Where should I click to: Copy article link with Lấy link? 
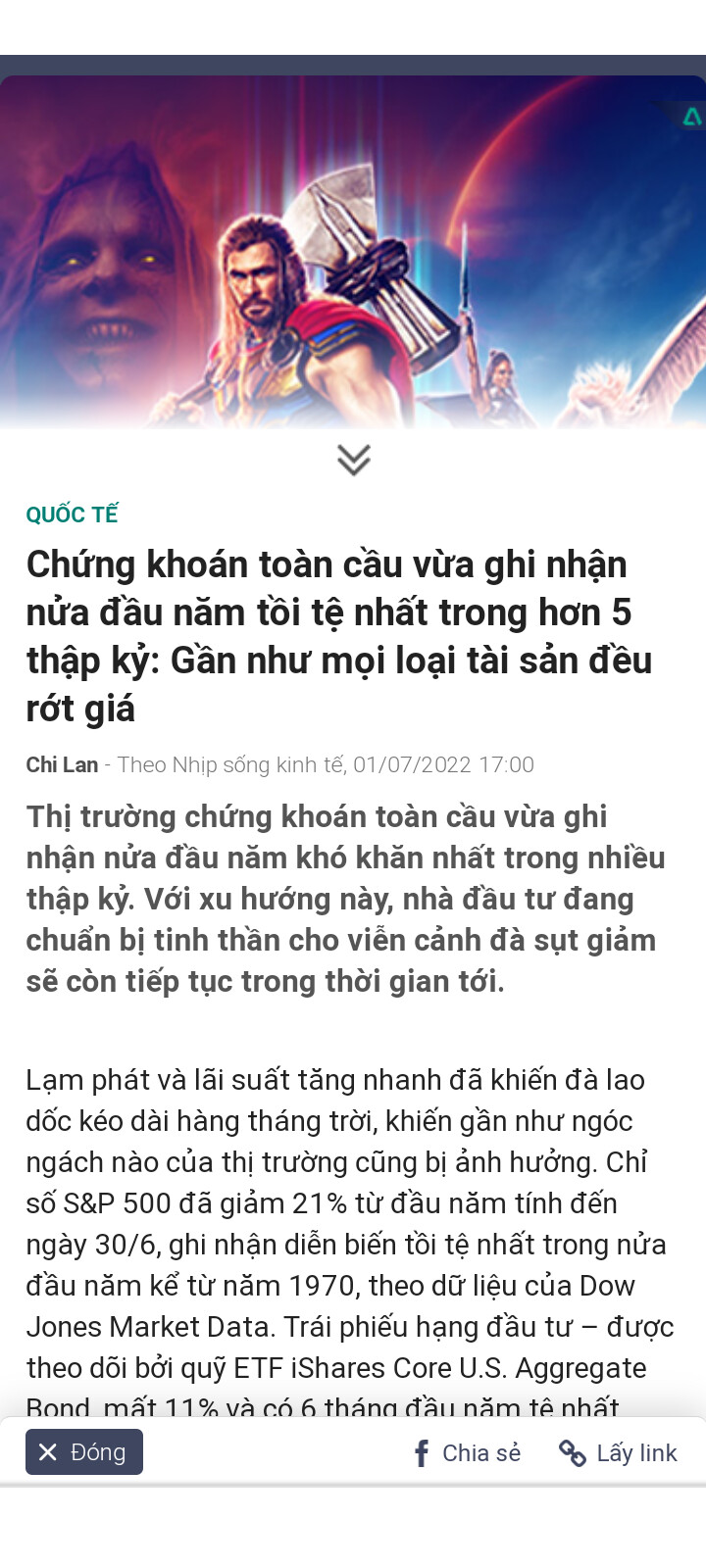619,1452
